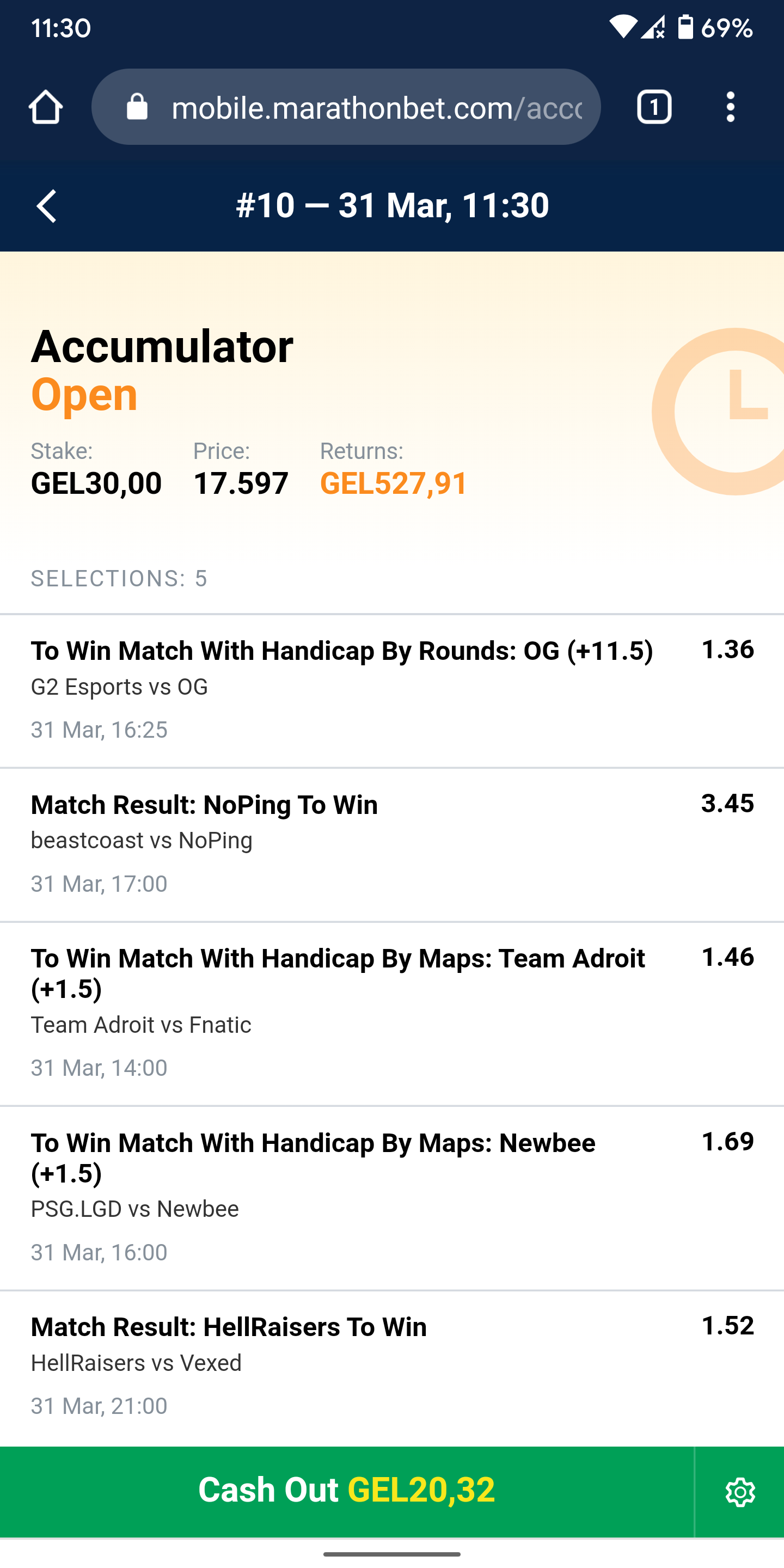Open the browser tab switcher

(654, 107)
